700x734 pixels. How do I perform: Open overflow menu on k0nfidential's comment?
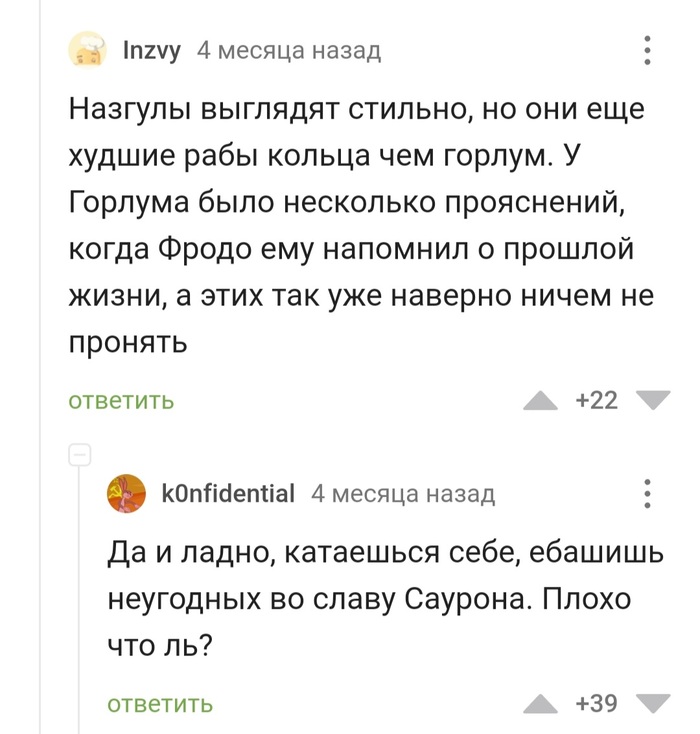click(x=647, y=493)
